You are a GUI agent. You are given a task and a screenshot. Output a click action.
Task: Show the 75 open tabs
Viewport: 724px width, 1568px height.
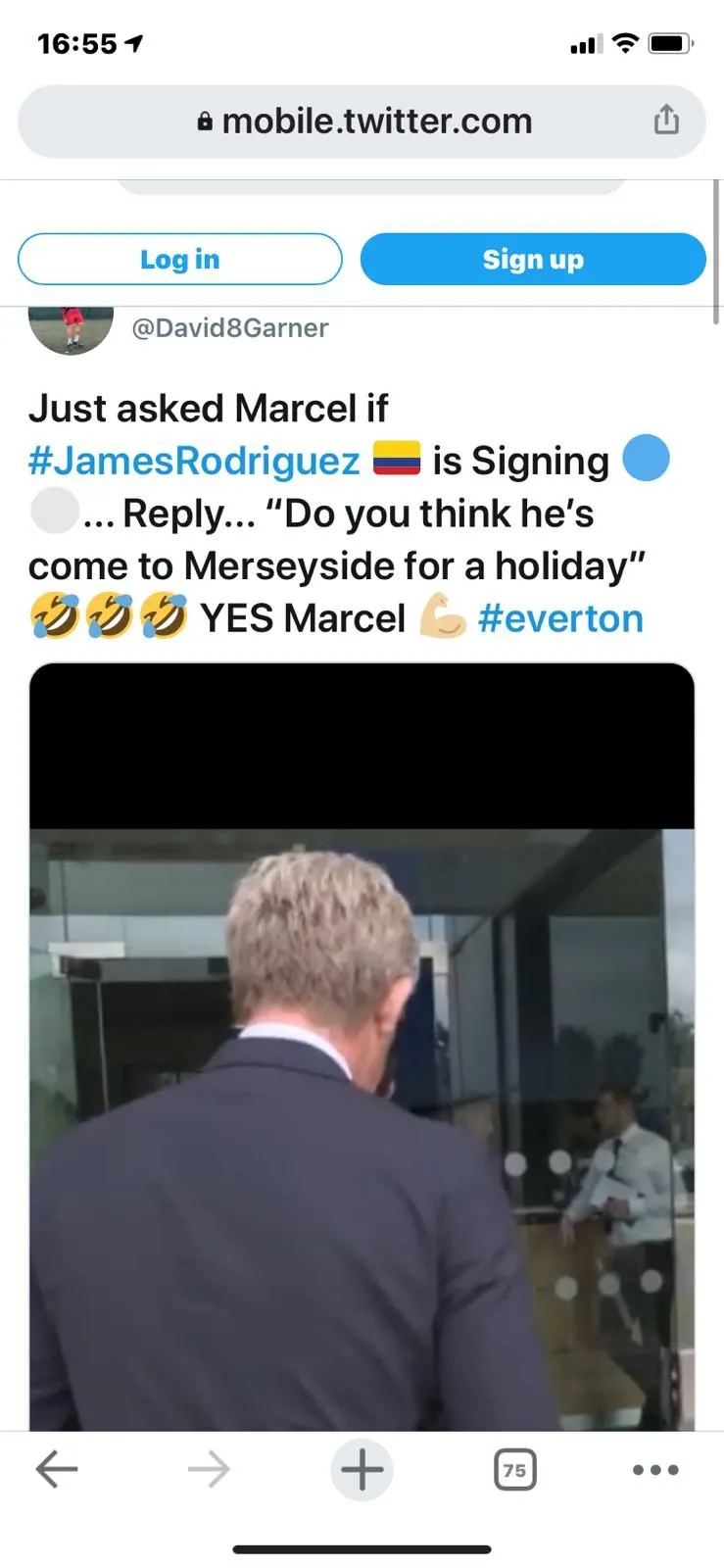coord(514,1469)
